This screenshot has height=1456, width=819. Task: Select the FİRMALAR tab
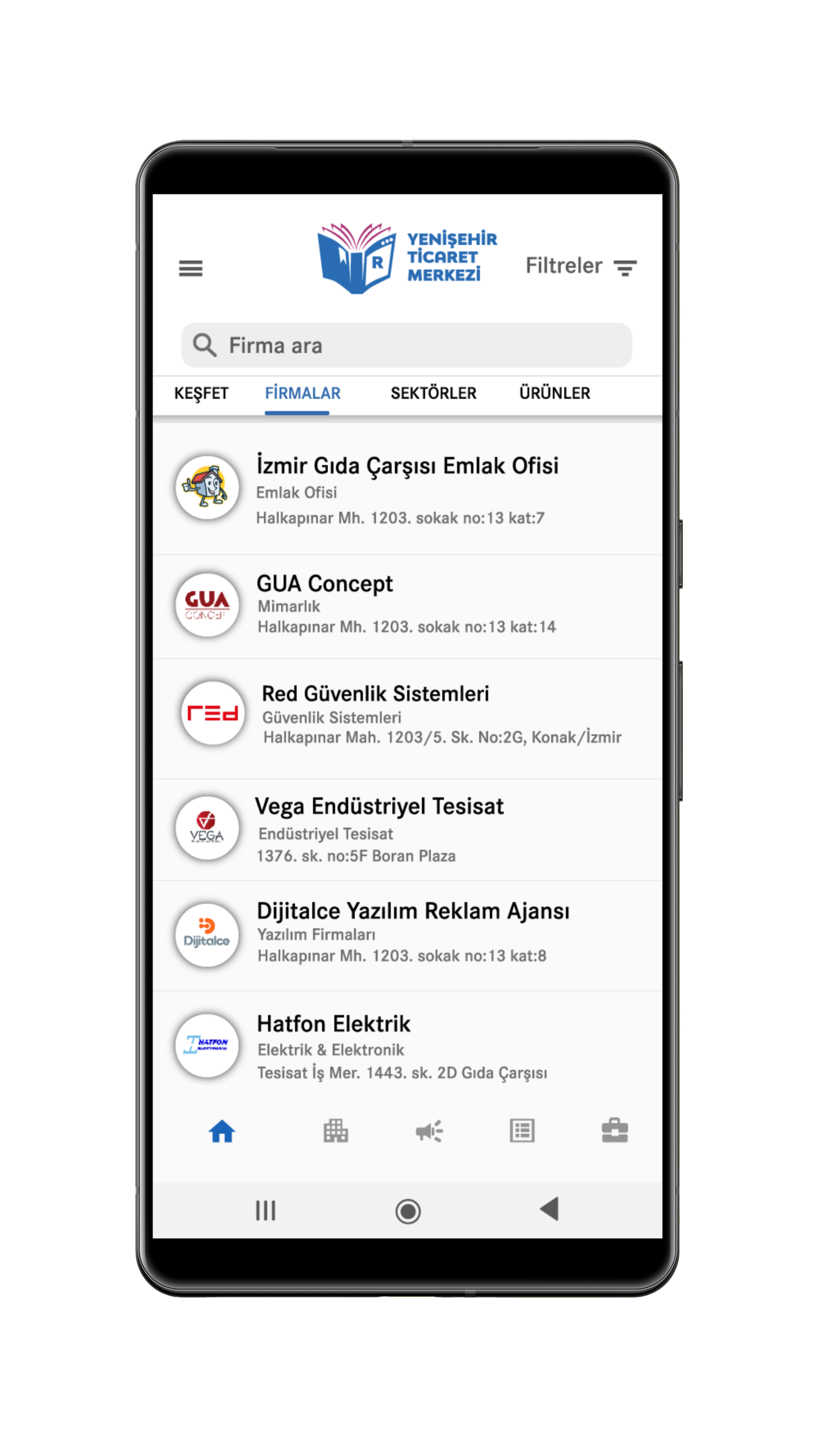click(303, 393)
